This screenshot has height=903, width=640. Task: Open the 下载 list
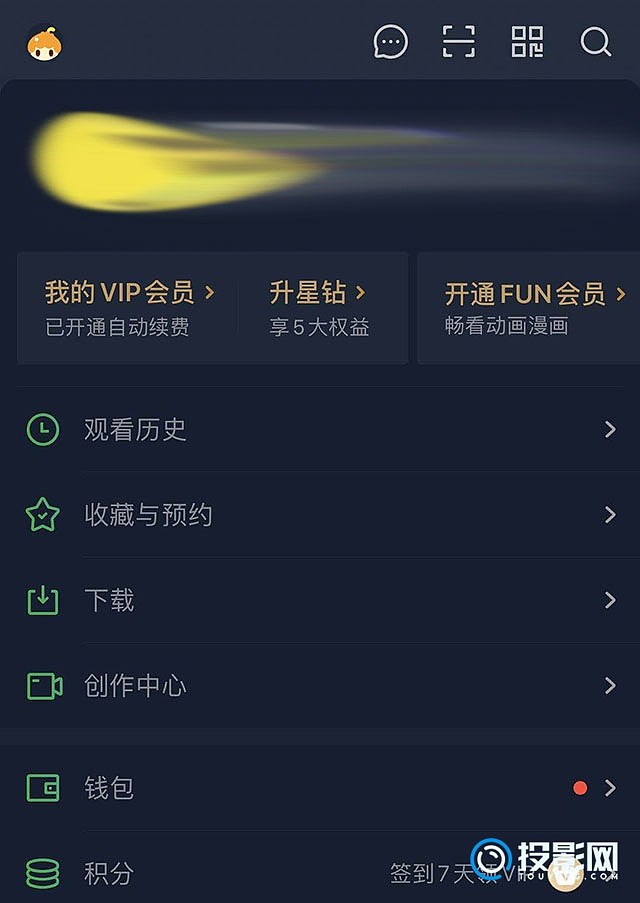tap(320, 600)
